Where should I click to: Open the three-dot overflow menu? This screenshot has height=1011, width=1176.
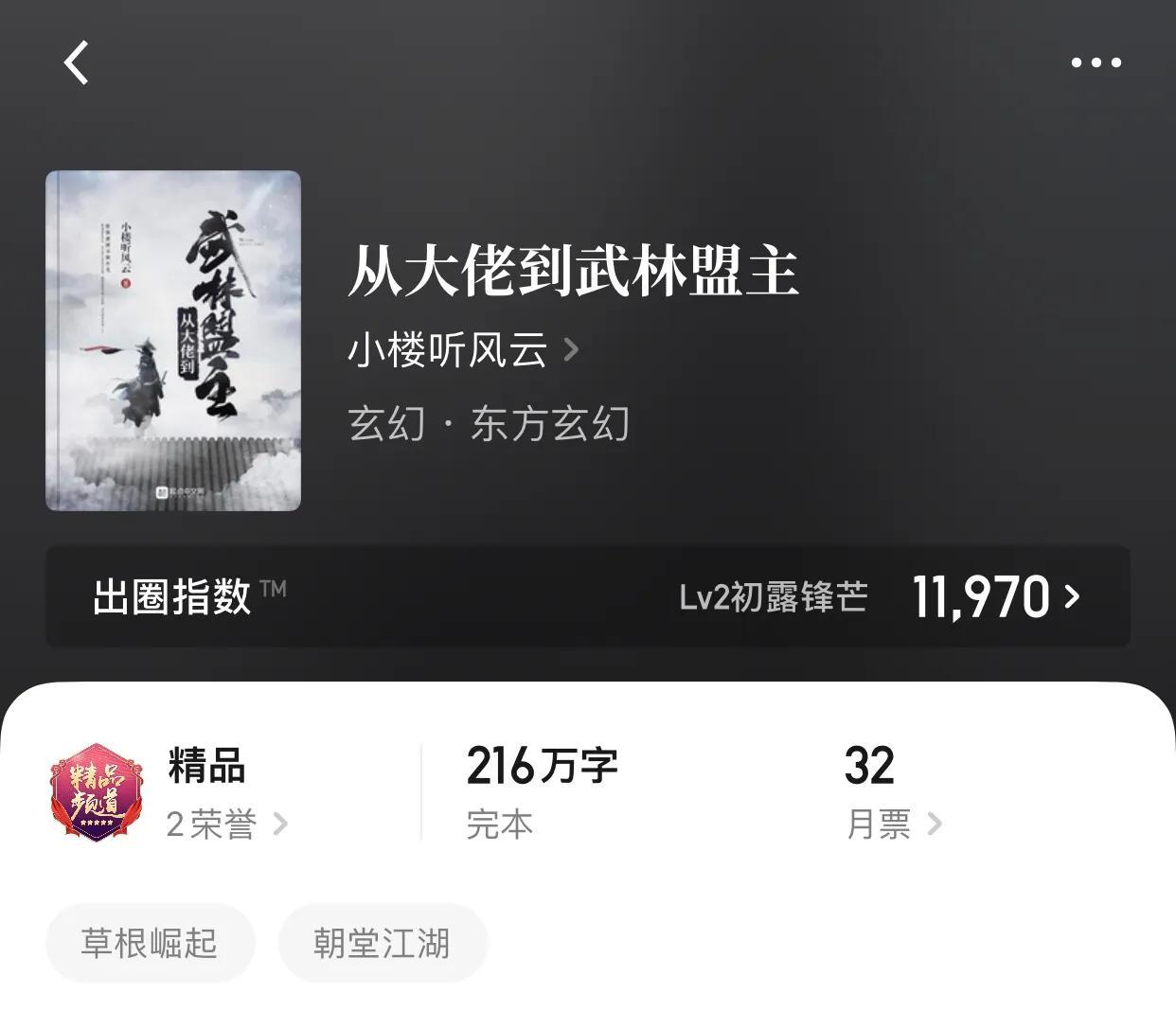[x=1096, y=62]
